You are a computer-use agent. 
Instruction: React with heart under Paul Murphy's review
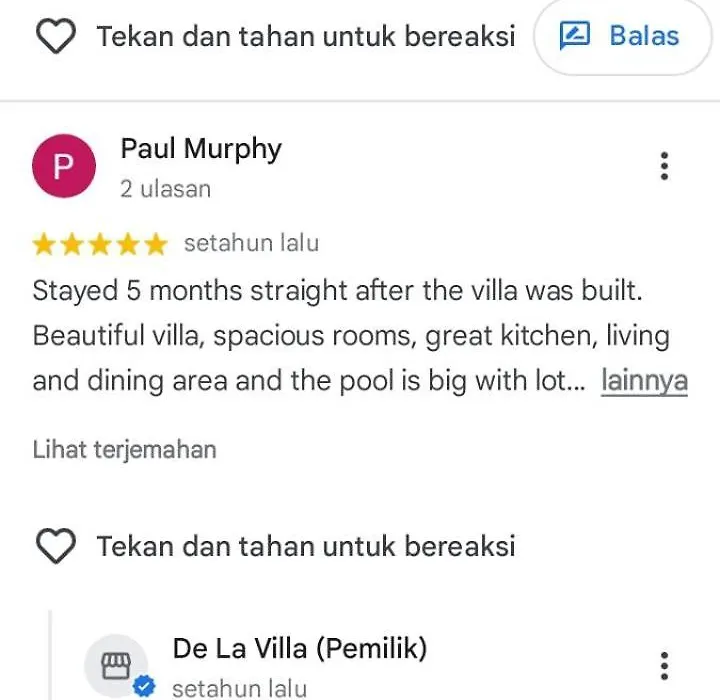(x=56, y=546)
